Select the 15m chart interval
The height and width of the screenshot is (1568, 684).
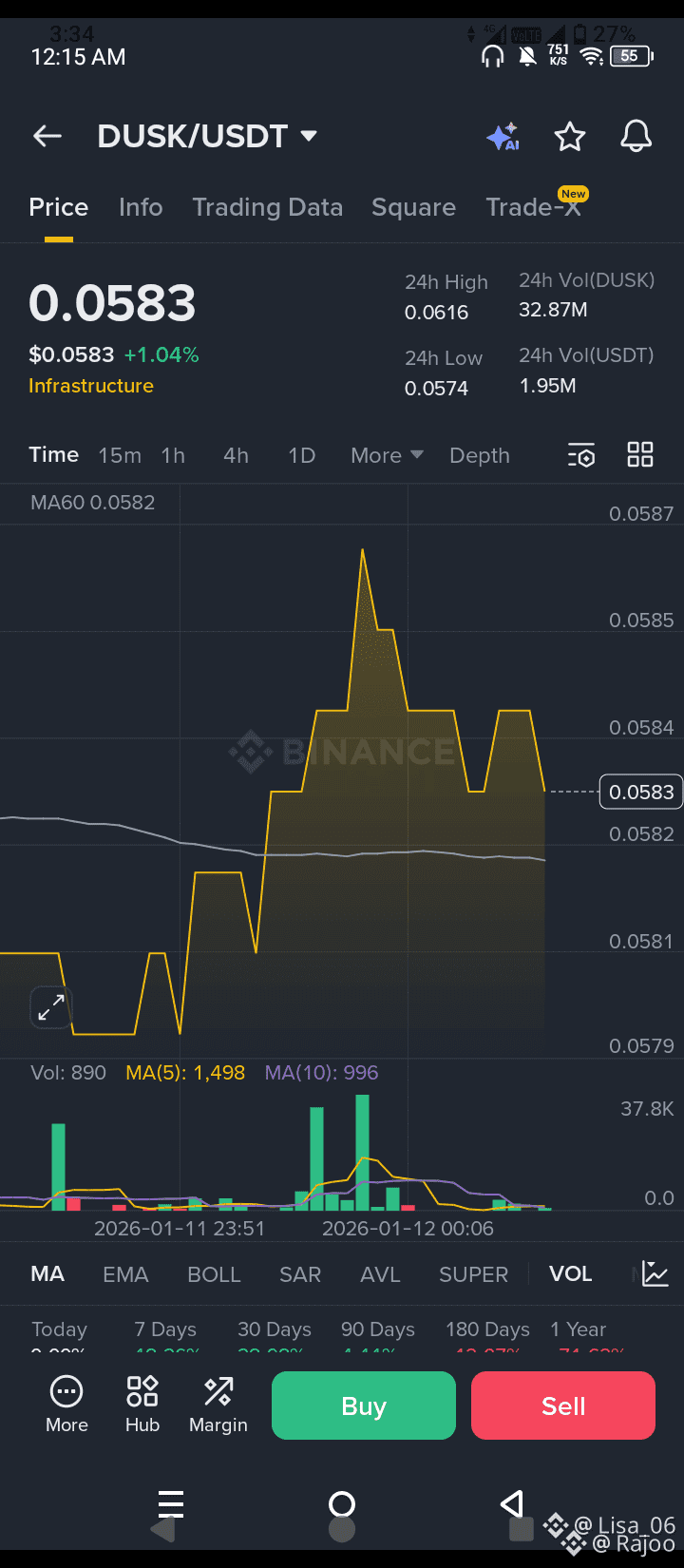(x=120, y=455)
